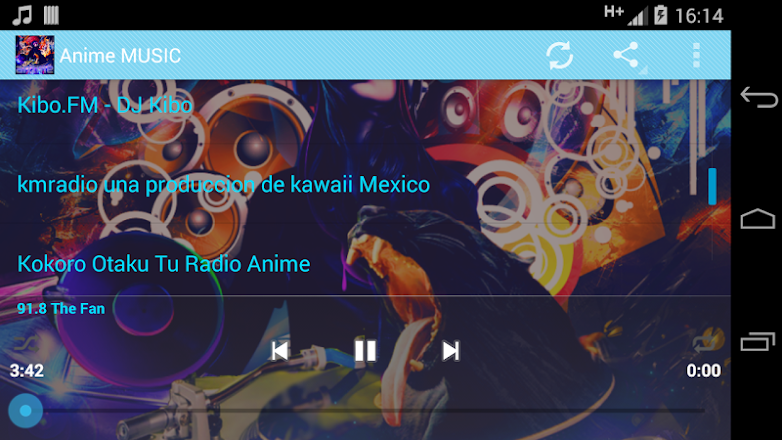Share the Anime MUSIC app

coord(626,55)
